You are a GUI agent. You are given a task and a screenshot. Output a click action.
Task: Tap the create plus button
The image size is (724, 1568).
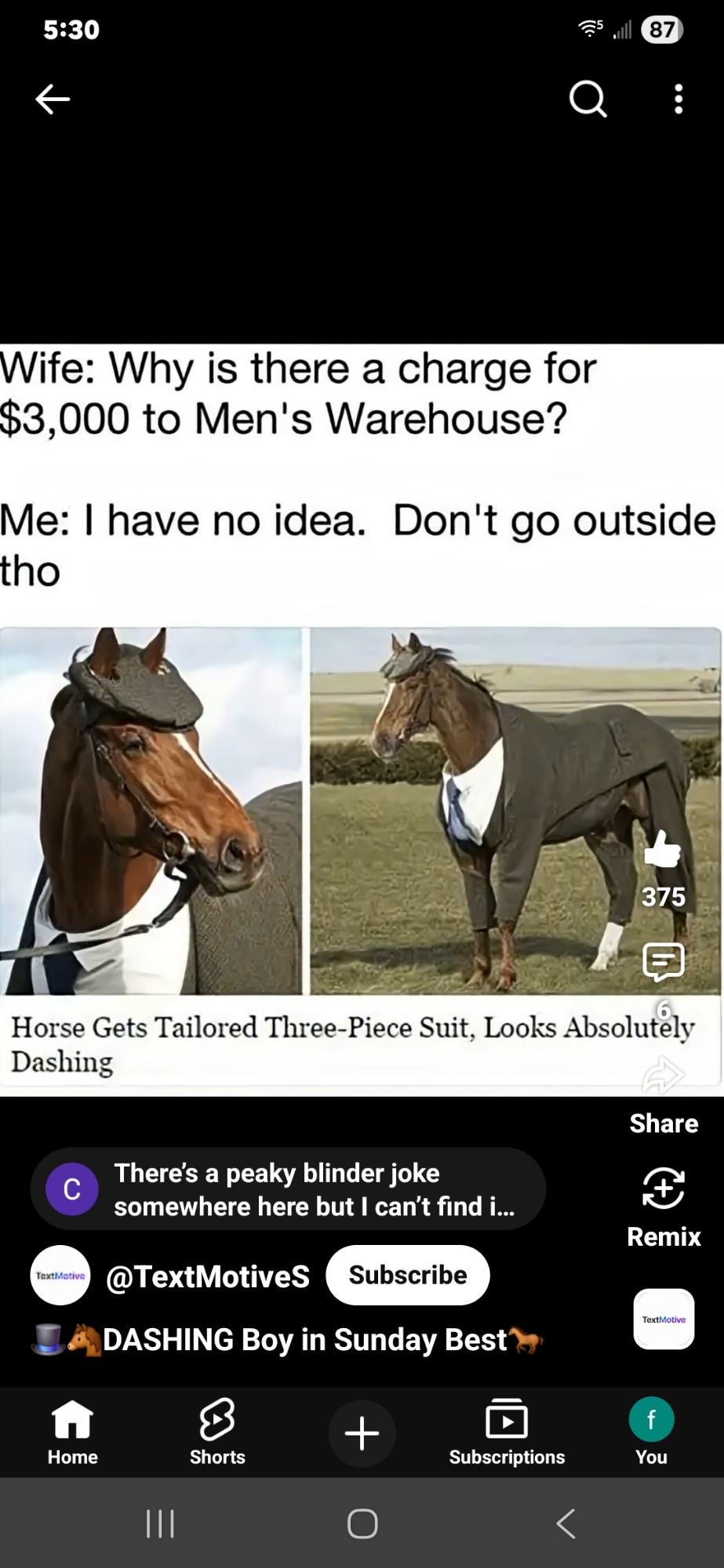(x=362, y=1433)
